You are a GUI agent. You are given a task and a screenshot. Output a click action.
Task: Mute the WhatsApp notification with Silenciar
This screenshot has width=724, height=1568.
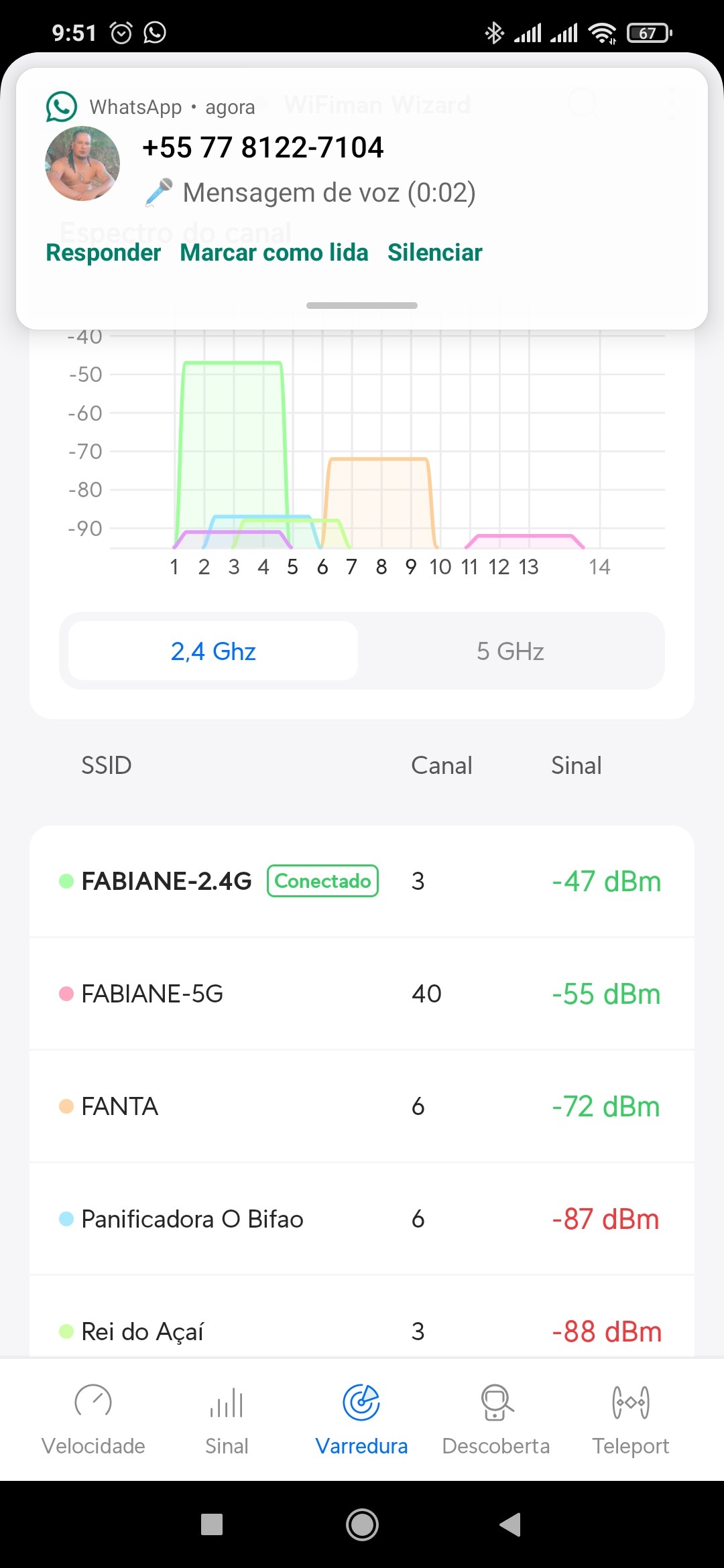click(x=434, y=253)
